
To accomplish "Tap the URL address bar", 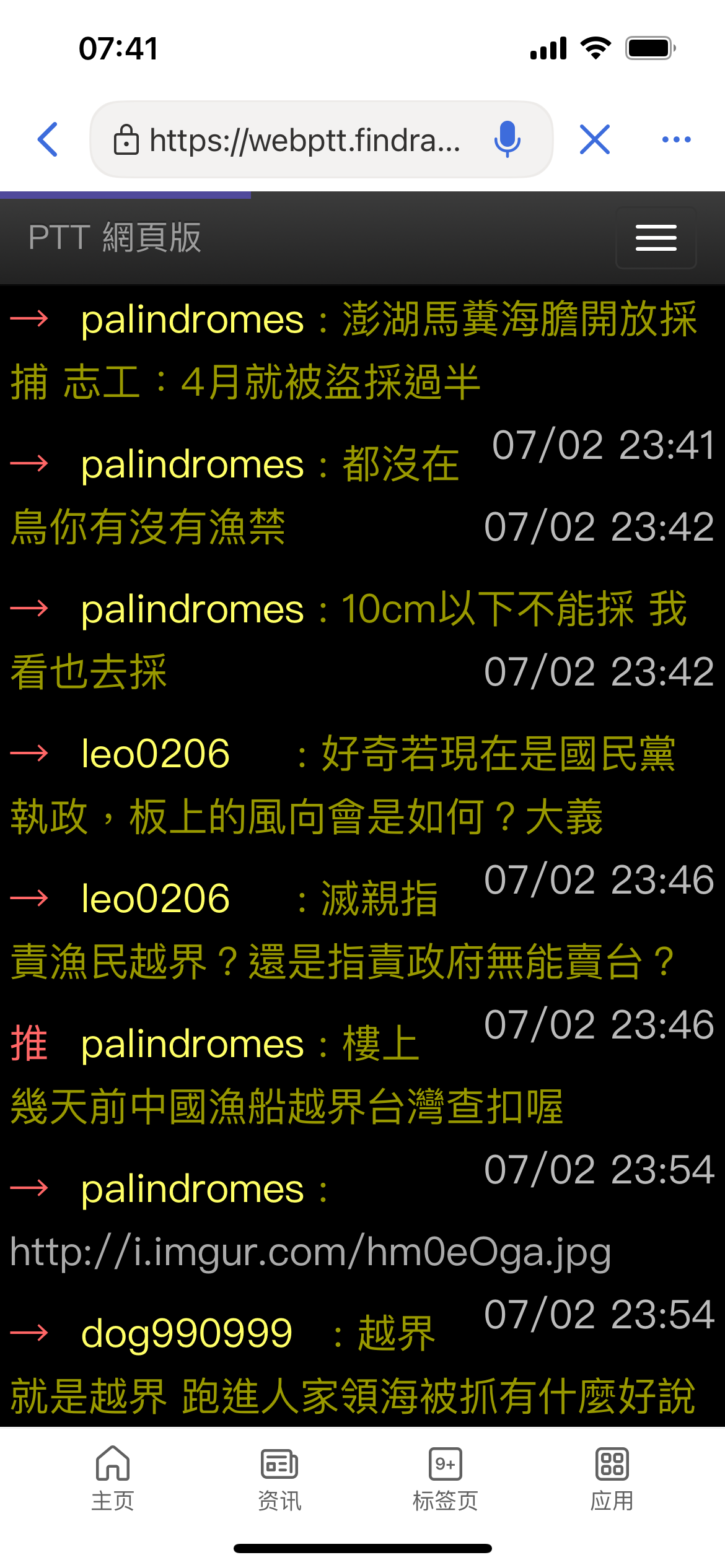I will coord(304,140).
